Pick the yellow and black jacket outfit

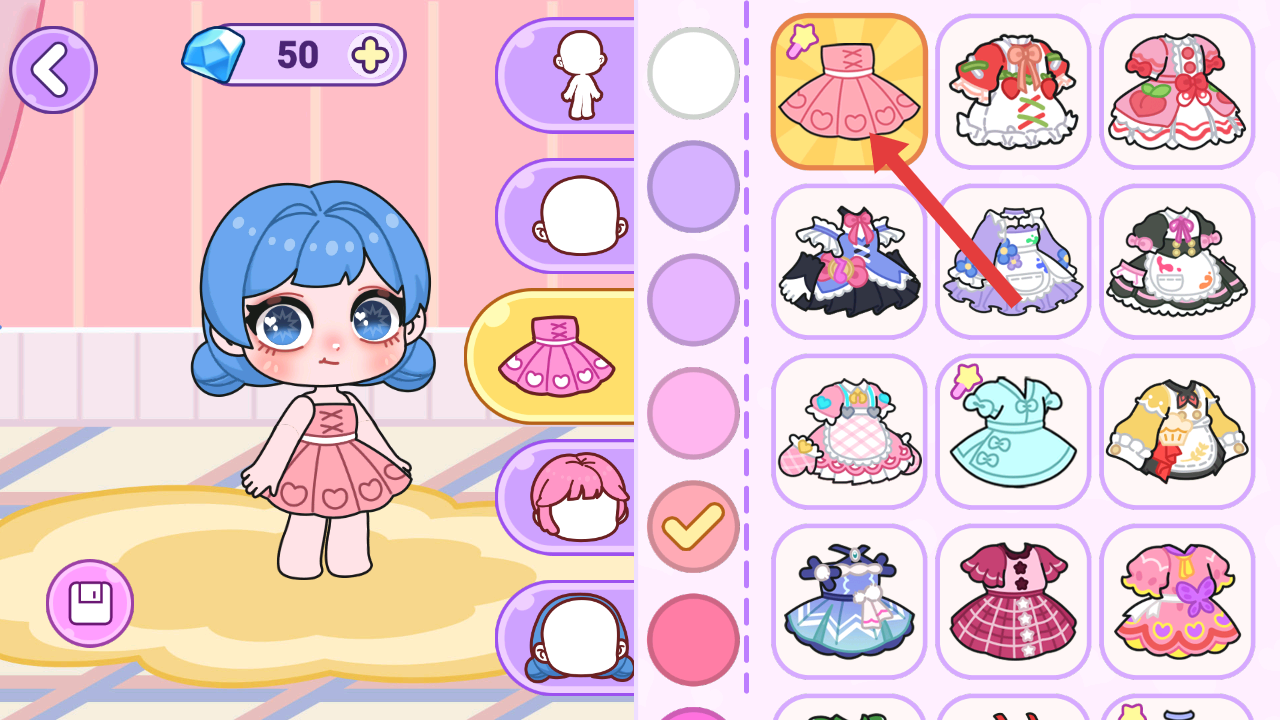pos(1177,431)
